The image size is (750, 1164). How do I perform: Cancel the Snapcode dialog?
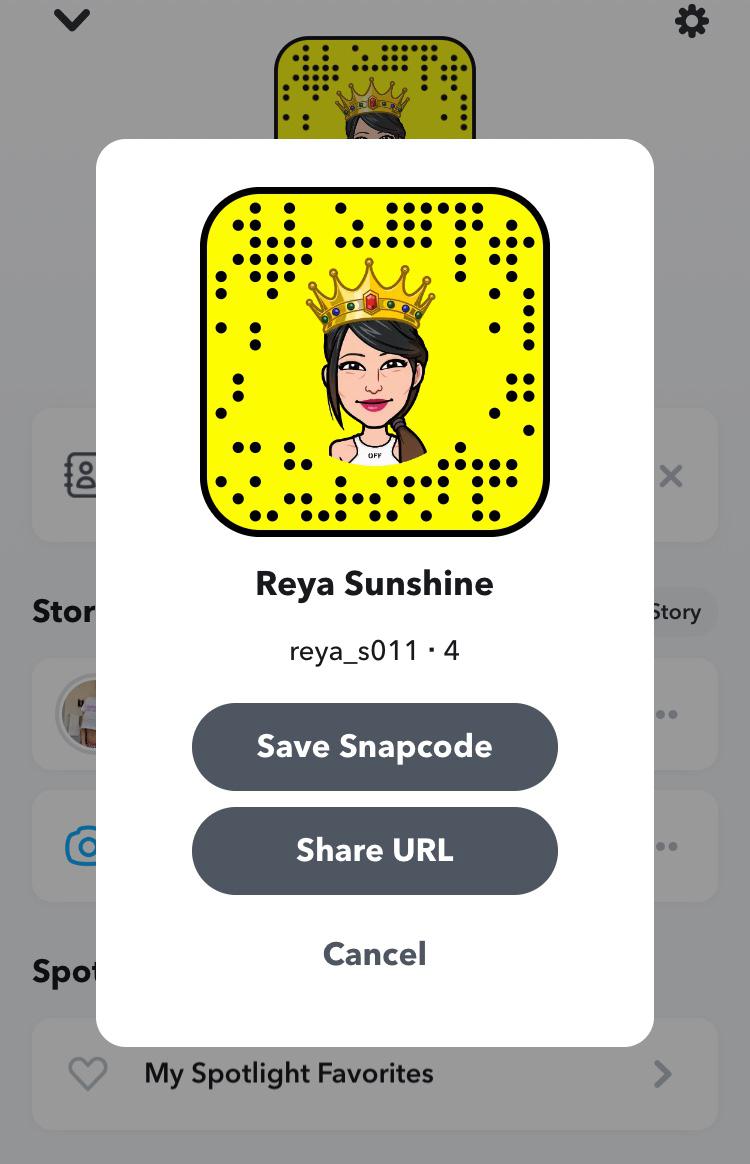pos(374,954)
